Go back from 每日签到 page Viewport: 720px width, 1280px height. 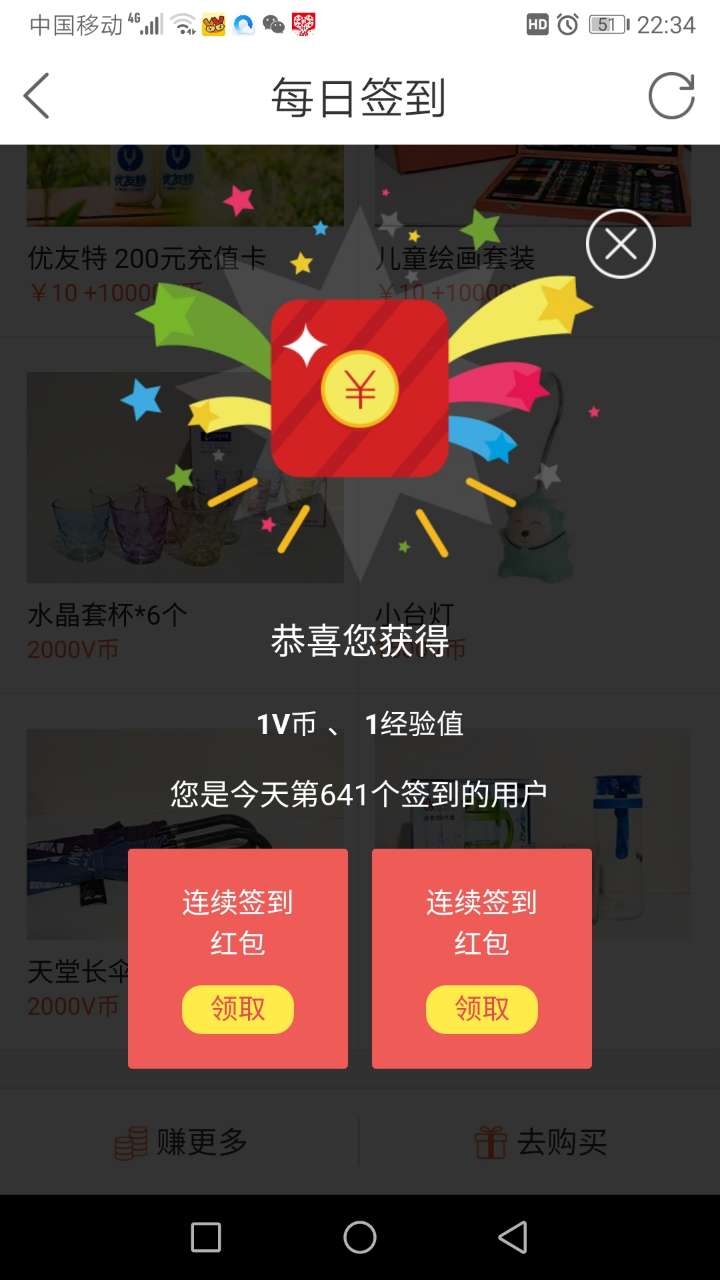(x=37, y=97)
